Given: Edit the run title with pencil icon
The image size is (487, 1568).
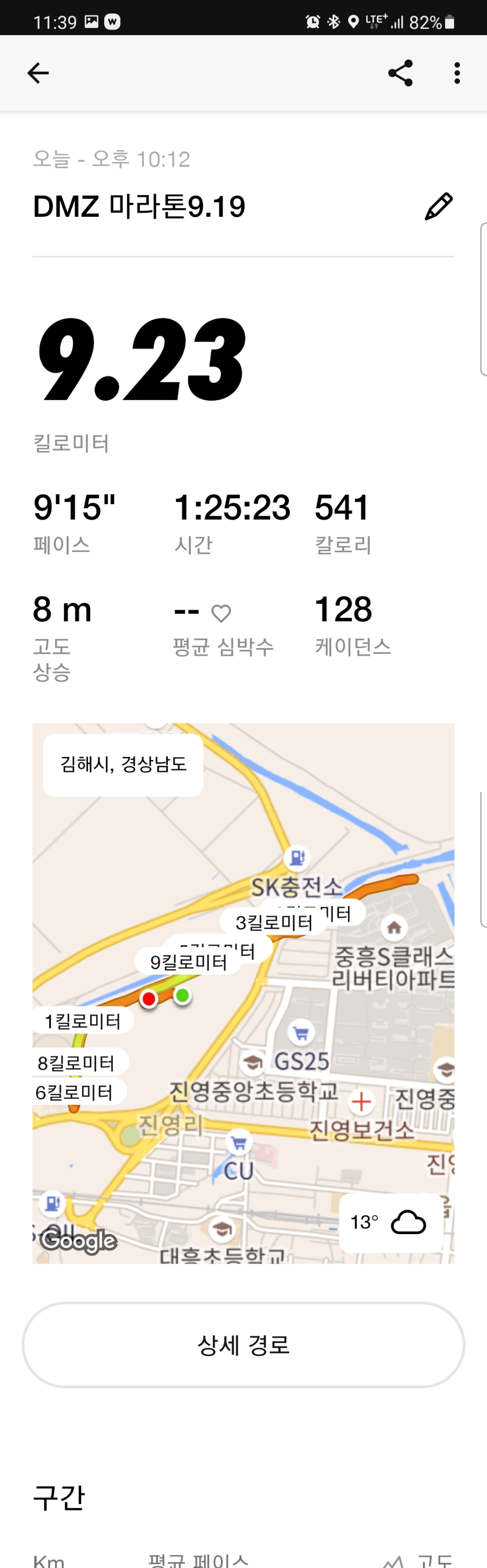Looking at the screenshot, I should click(438, 206).
